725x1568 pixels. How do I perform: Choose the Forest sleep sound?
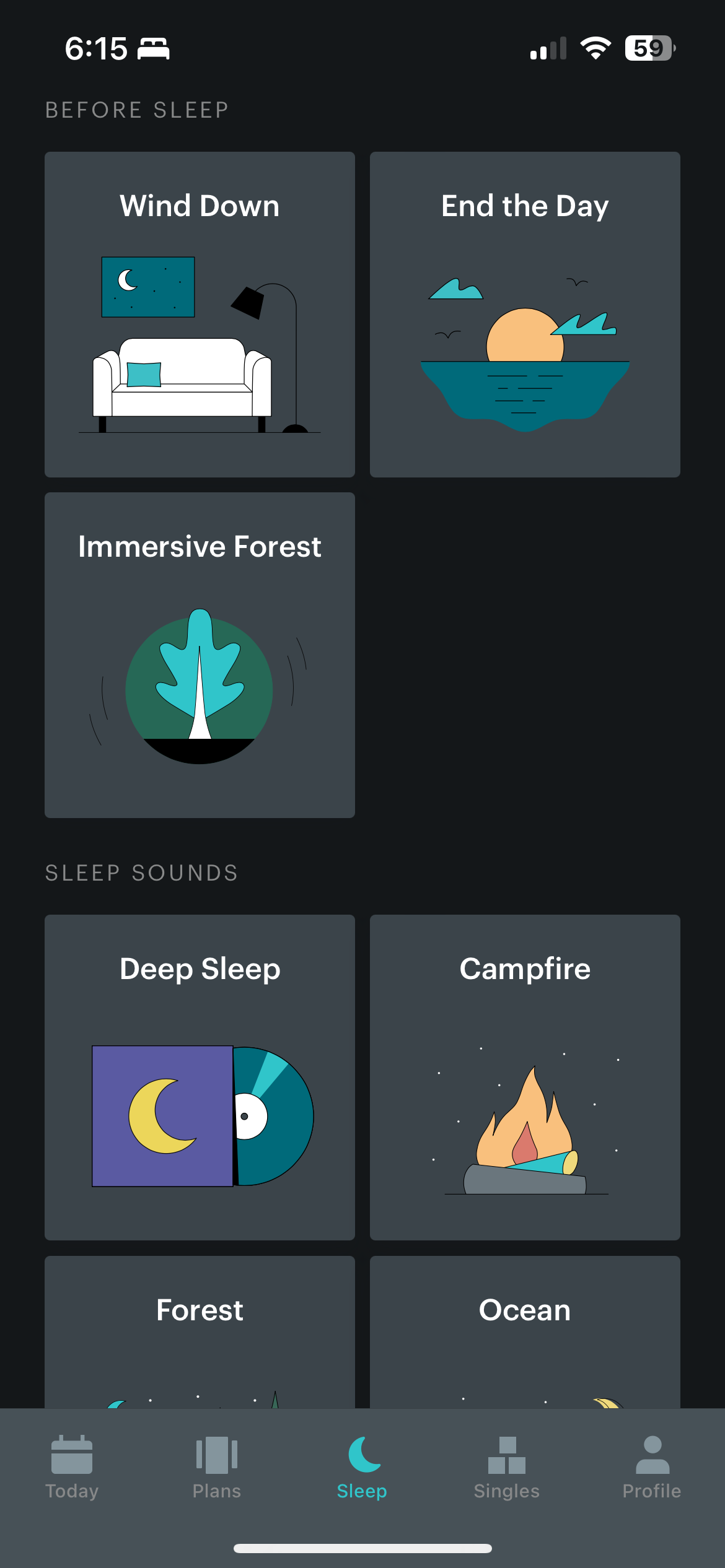click(200, 1330)
